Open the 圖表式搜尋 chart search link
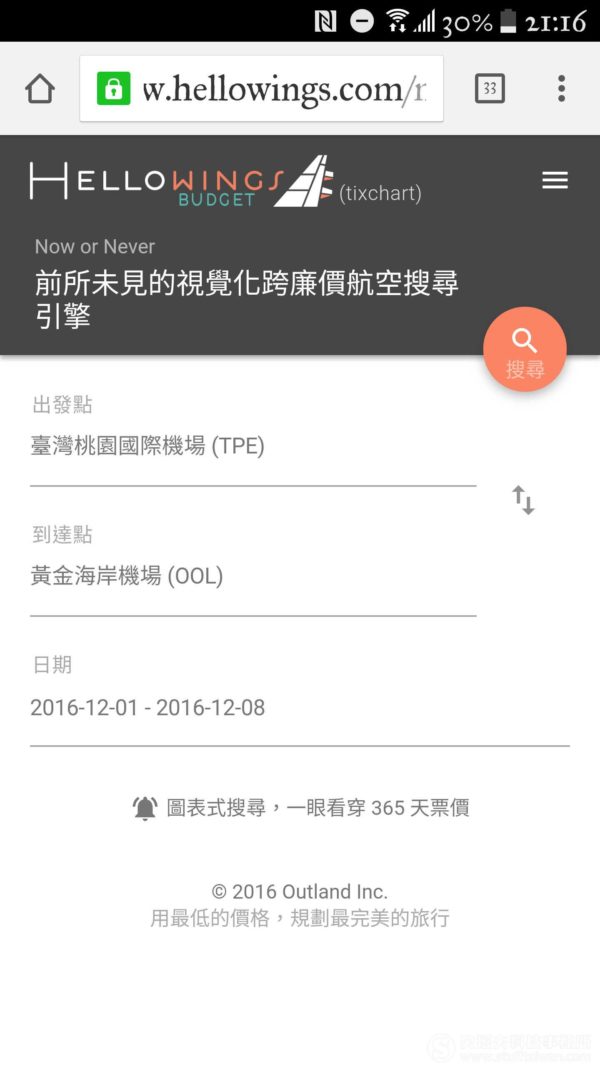Screen dimensions: 600x1067 tap(301, 808)
